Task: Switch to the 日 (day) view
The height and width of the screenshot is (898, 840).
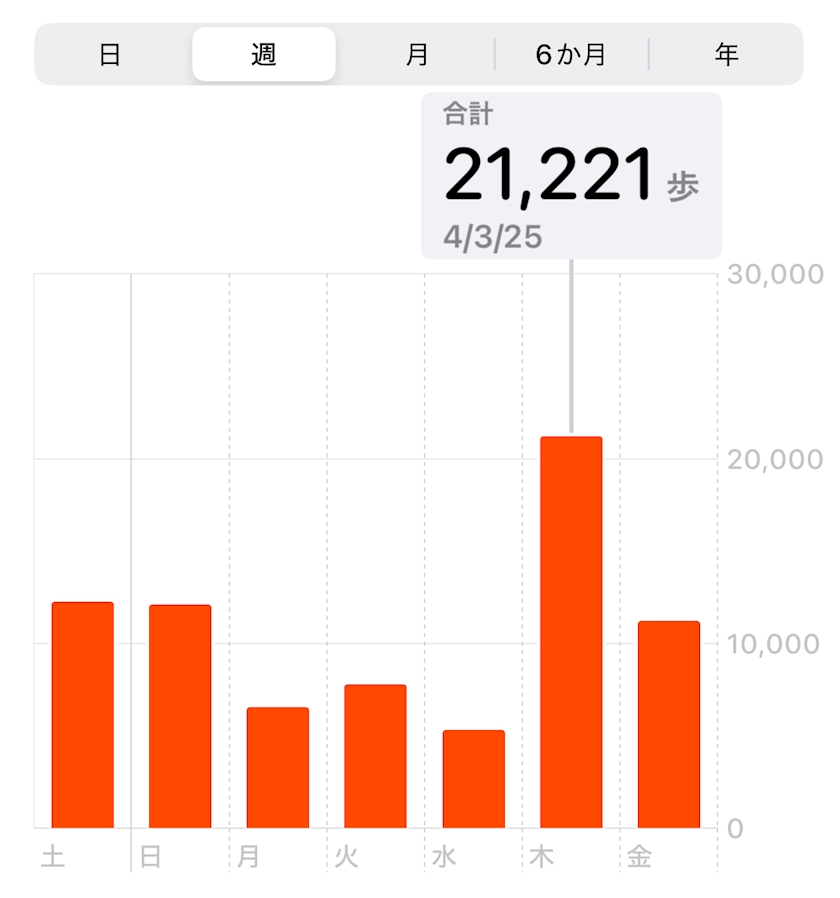Action: click(x=109, y=54)
